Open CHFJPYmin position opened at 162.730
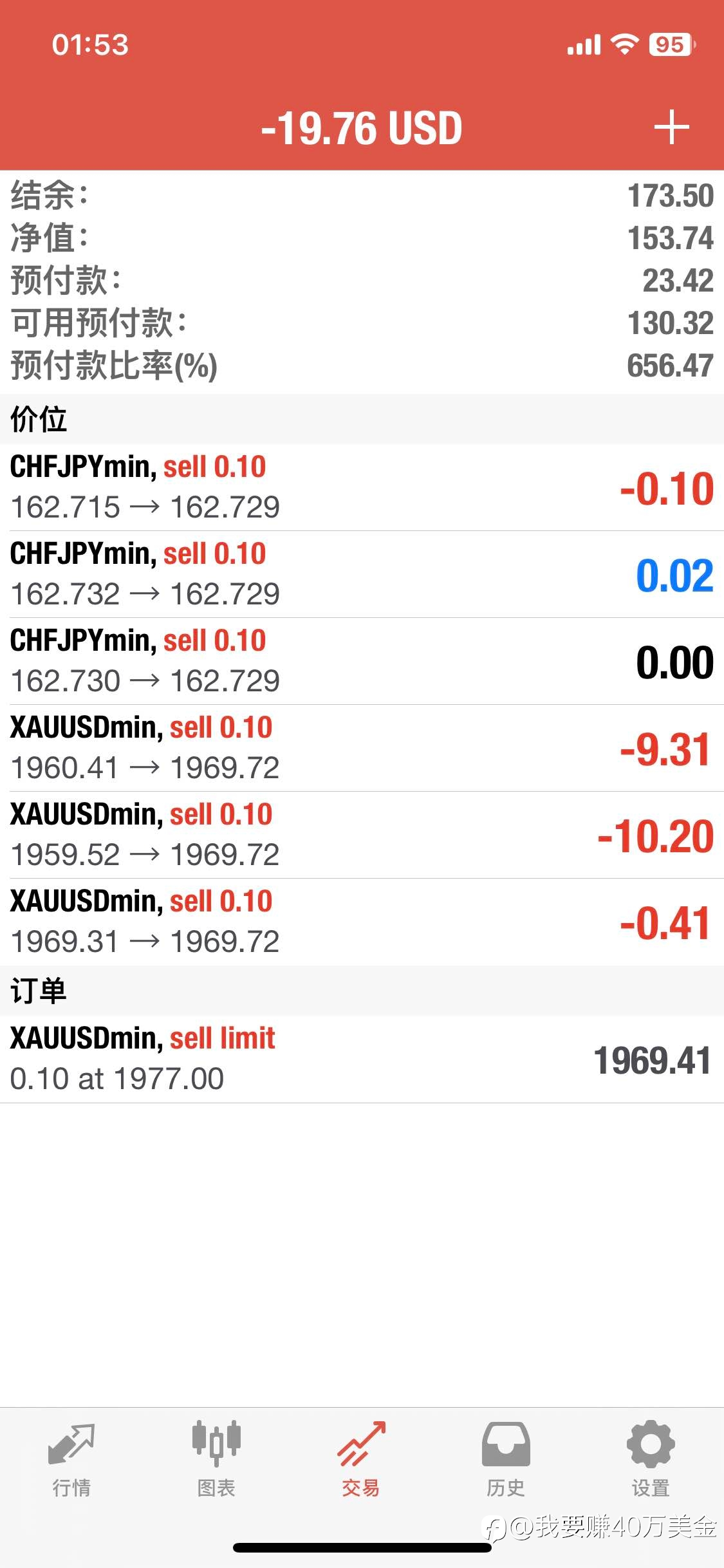Screen dimensions: 724x1568 pyautogui.click(x=362, y=661)
